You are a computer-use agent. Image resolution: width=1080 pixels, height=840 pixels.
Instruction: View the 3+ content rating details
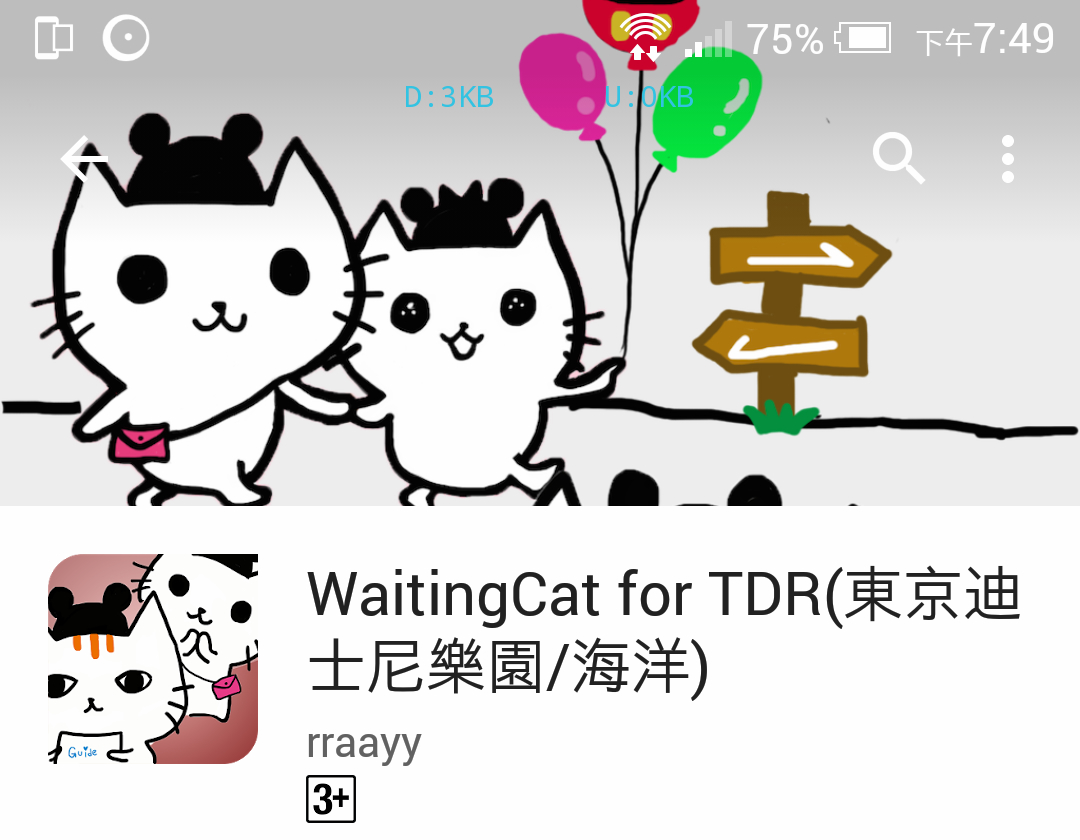click(x=331, y=799)
